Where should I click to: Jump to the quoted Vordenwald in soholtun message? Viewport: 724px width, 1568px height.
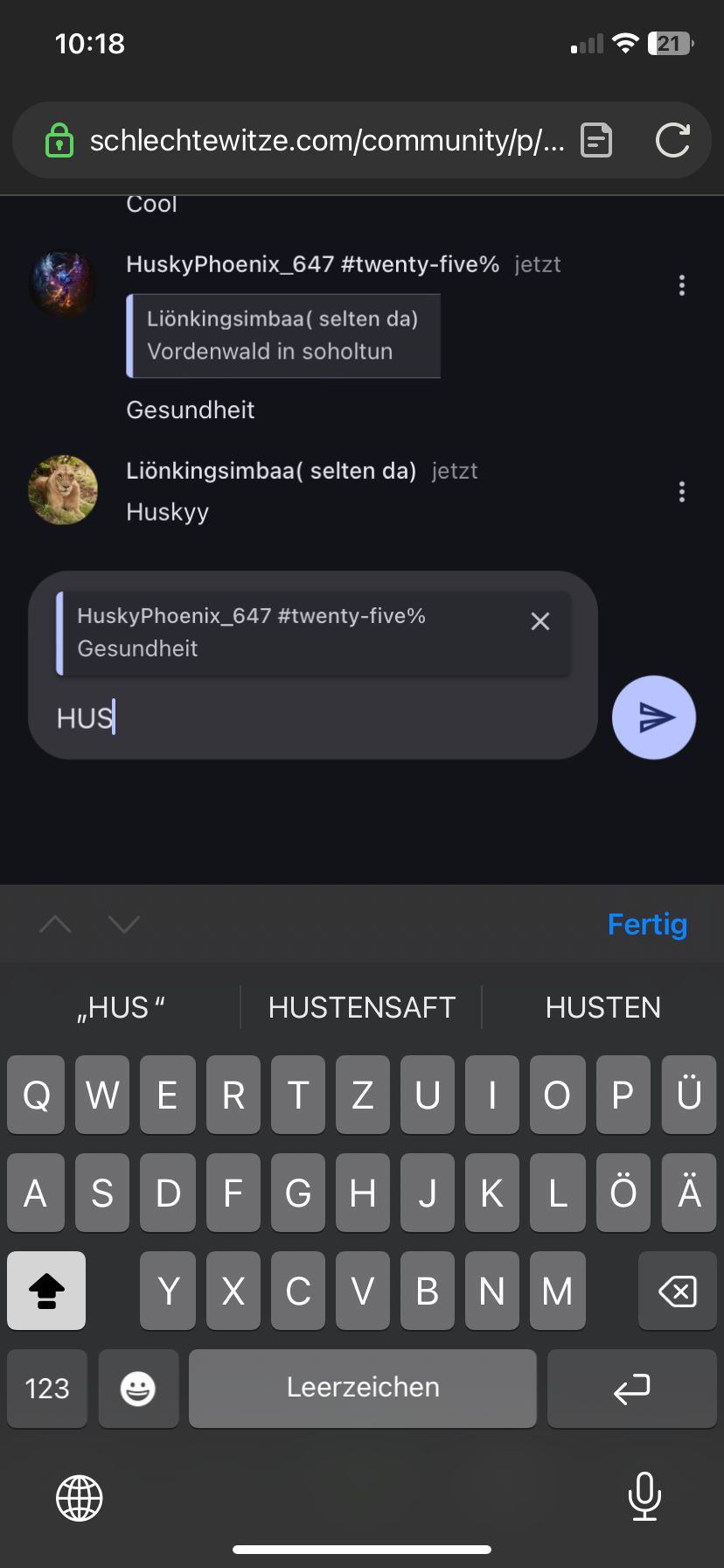[x=283, y=336]
